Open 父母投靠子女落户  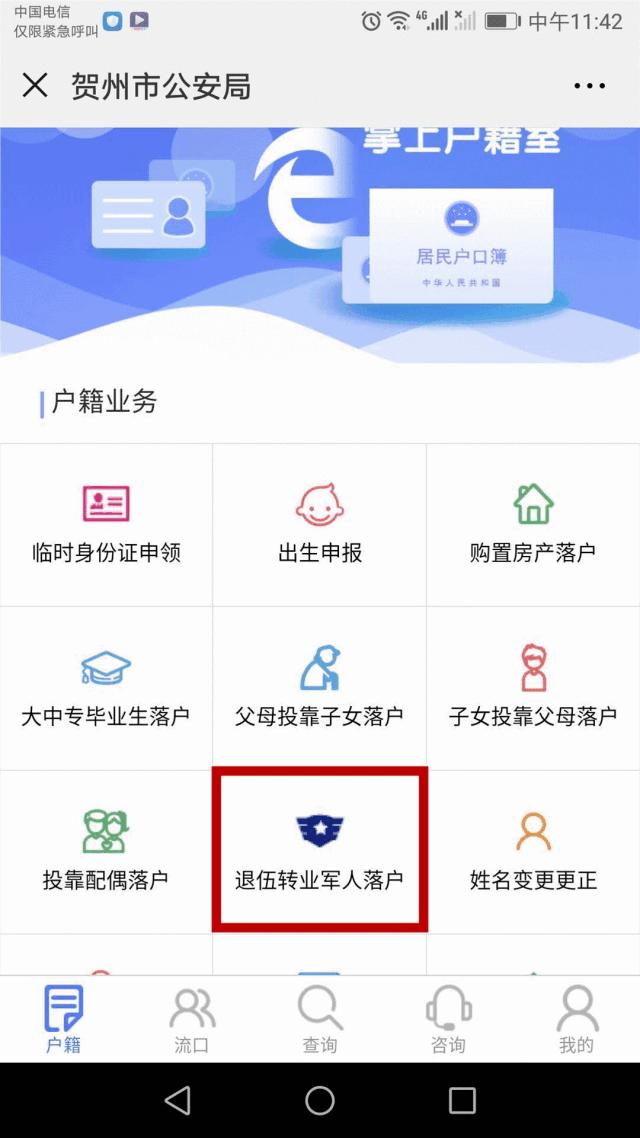point(320,688)
